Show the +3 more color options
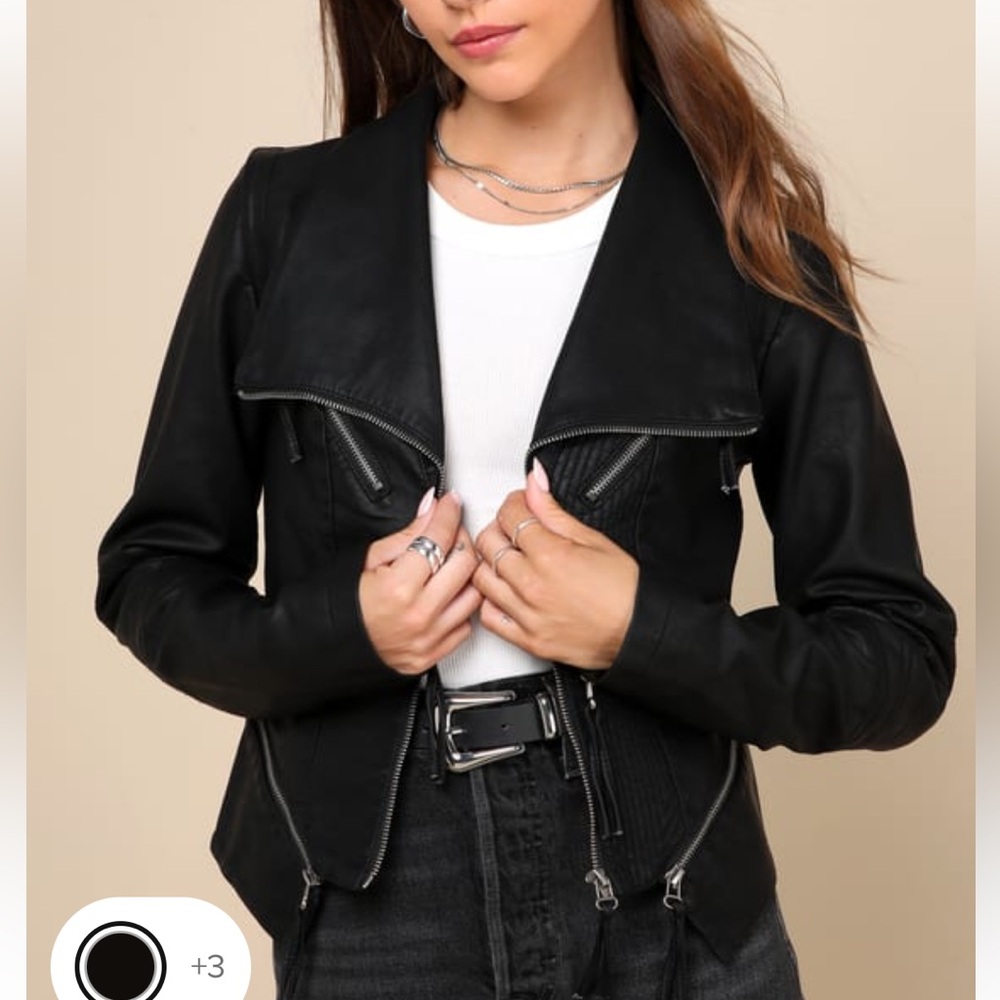The image size is (1000, 1000). pyautogui.click(x=207, y=966)
